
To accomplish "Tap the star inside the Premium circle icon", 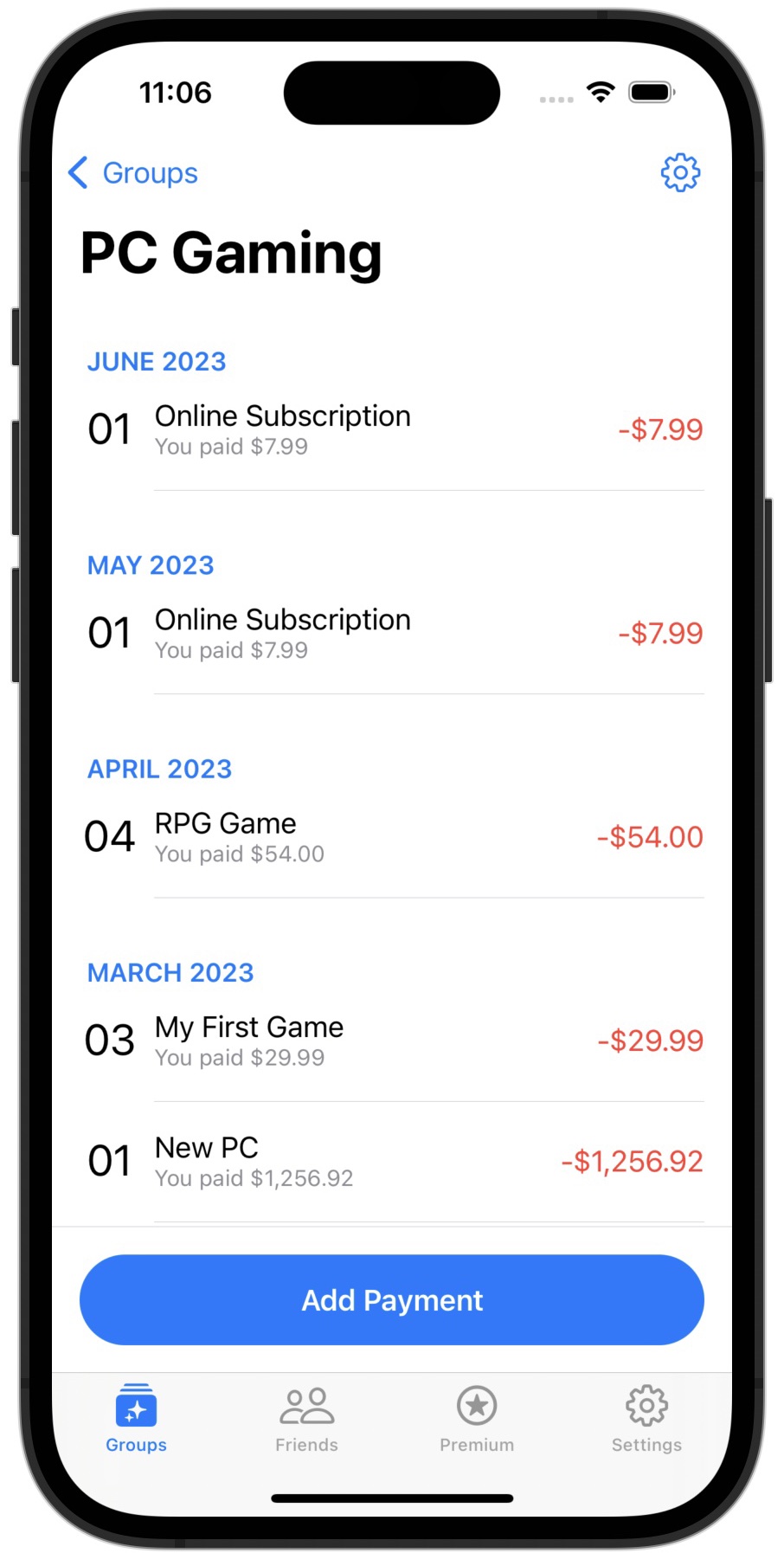I will [476, 1407].
